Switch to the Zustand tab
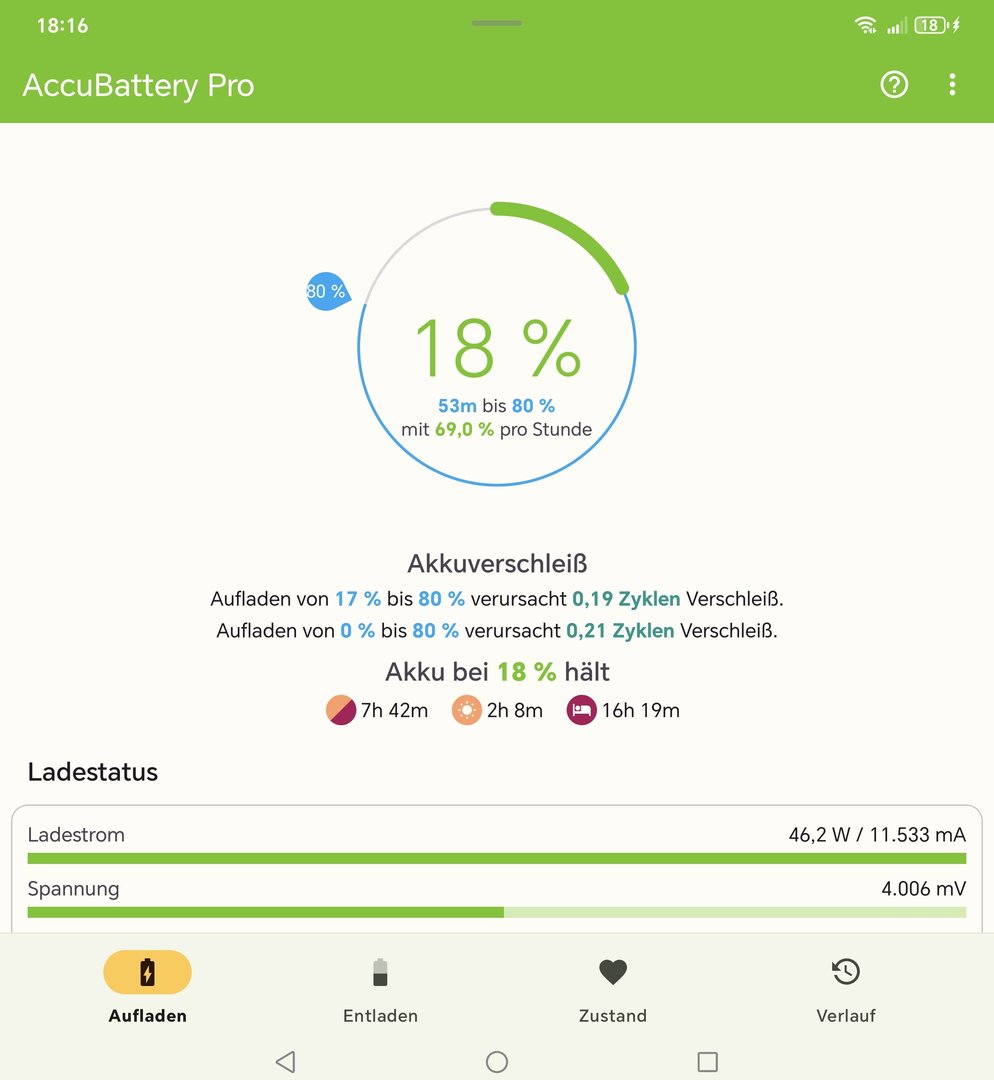The image size is (994, 1080). point(612,988)
